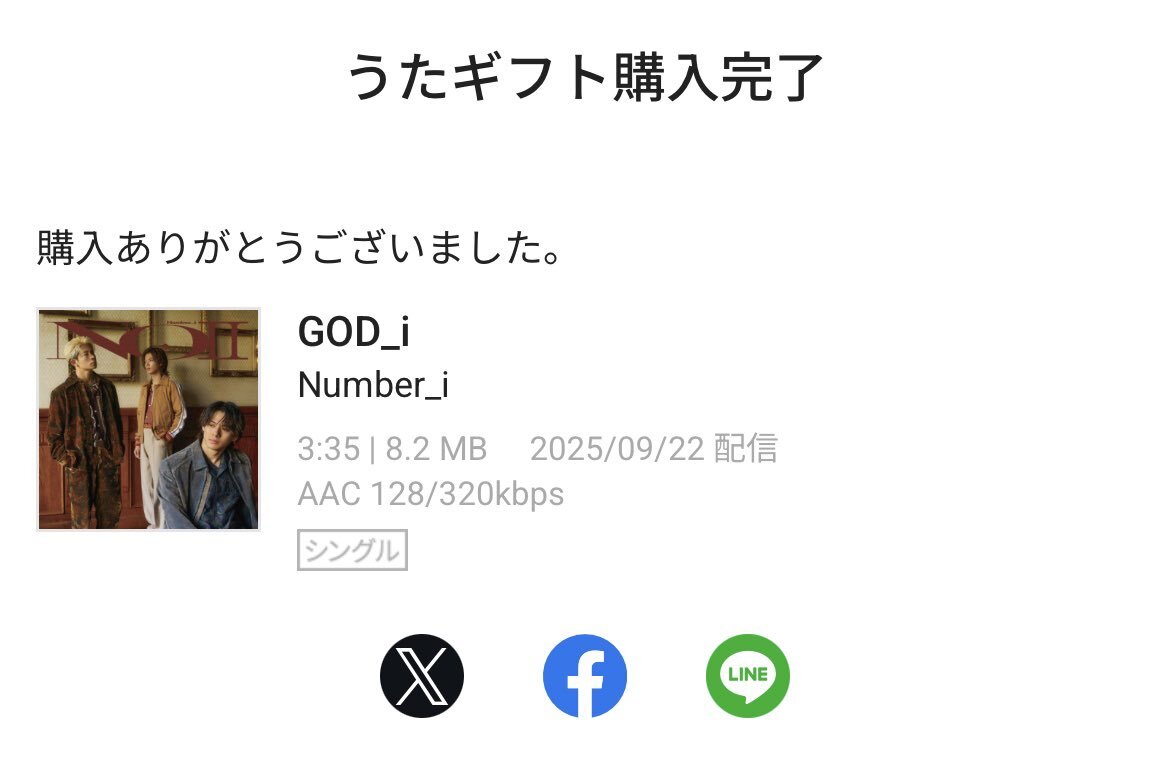The image size is (1170, 760).
Task: Open the GOD_i album cover
Action: point(148,419)
